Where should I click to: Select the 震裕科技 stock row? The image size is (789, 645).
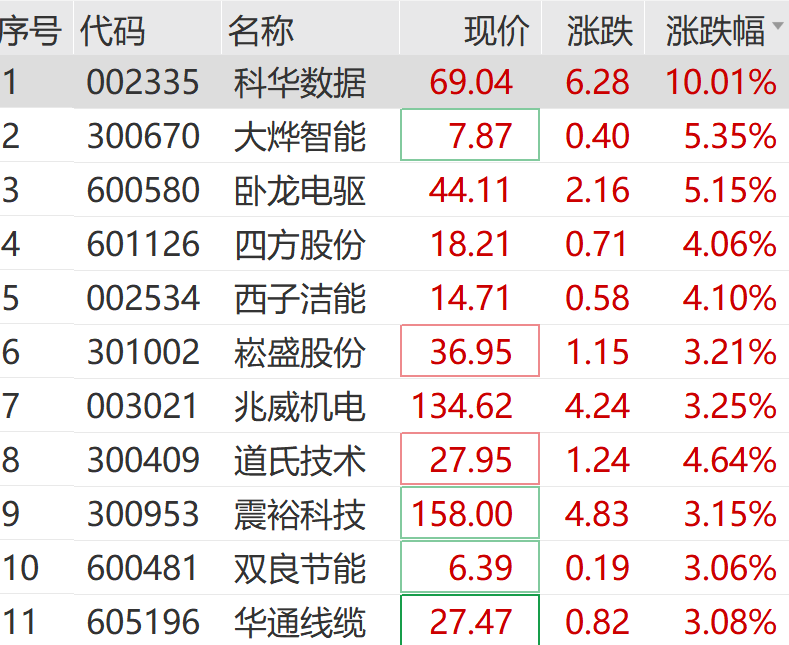(300, 514)
